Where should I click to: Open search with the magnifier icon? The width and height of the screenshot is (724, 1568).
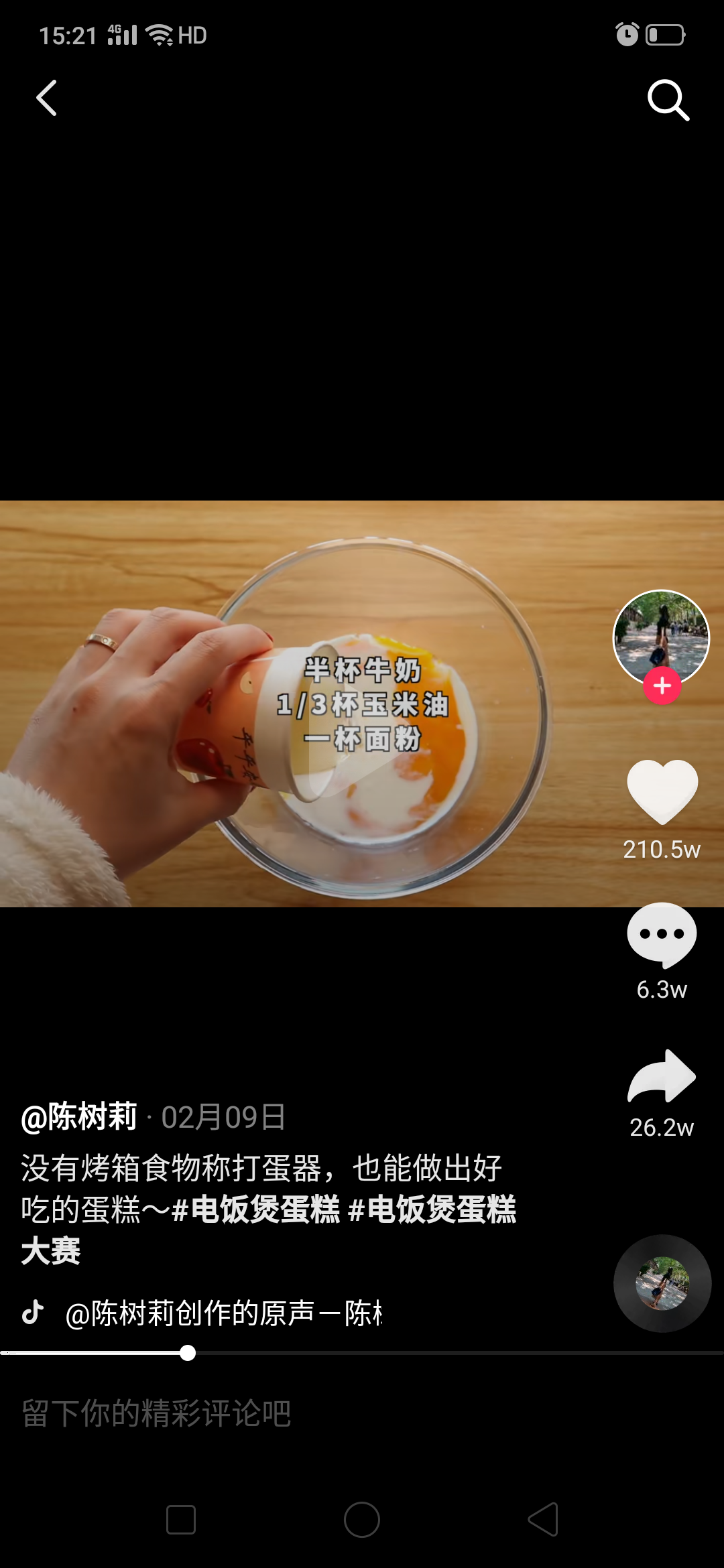pos(668,101)
